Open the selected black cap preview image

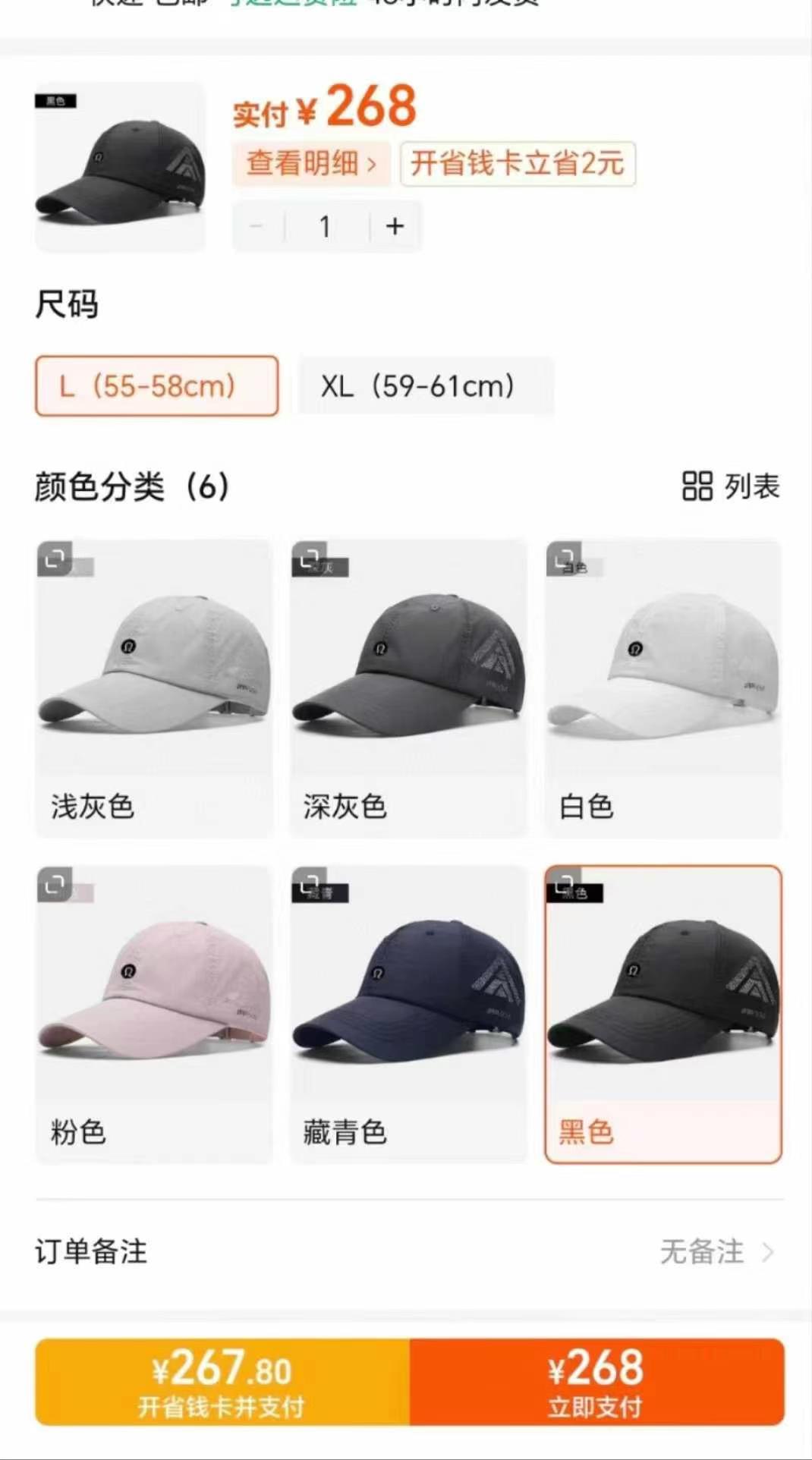120,166
